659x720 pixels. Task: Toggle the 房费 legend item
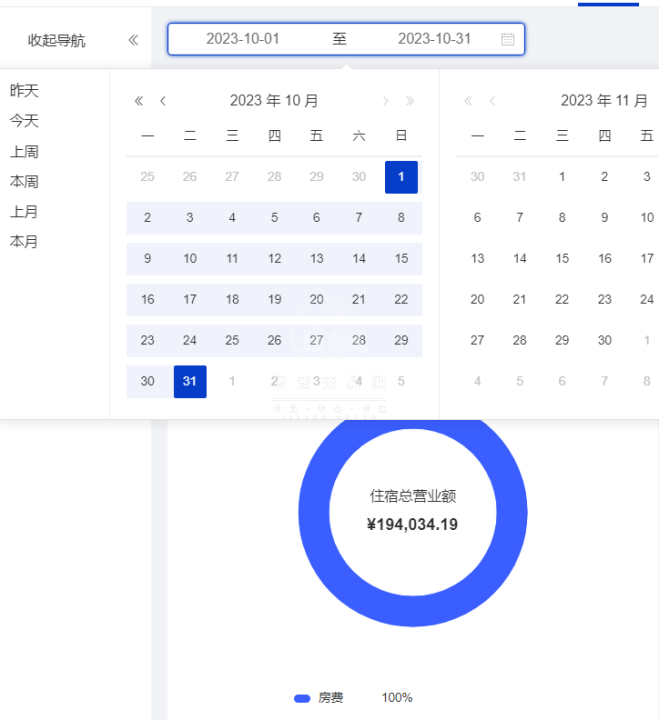(x=319, y=698)
